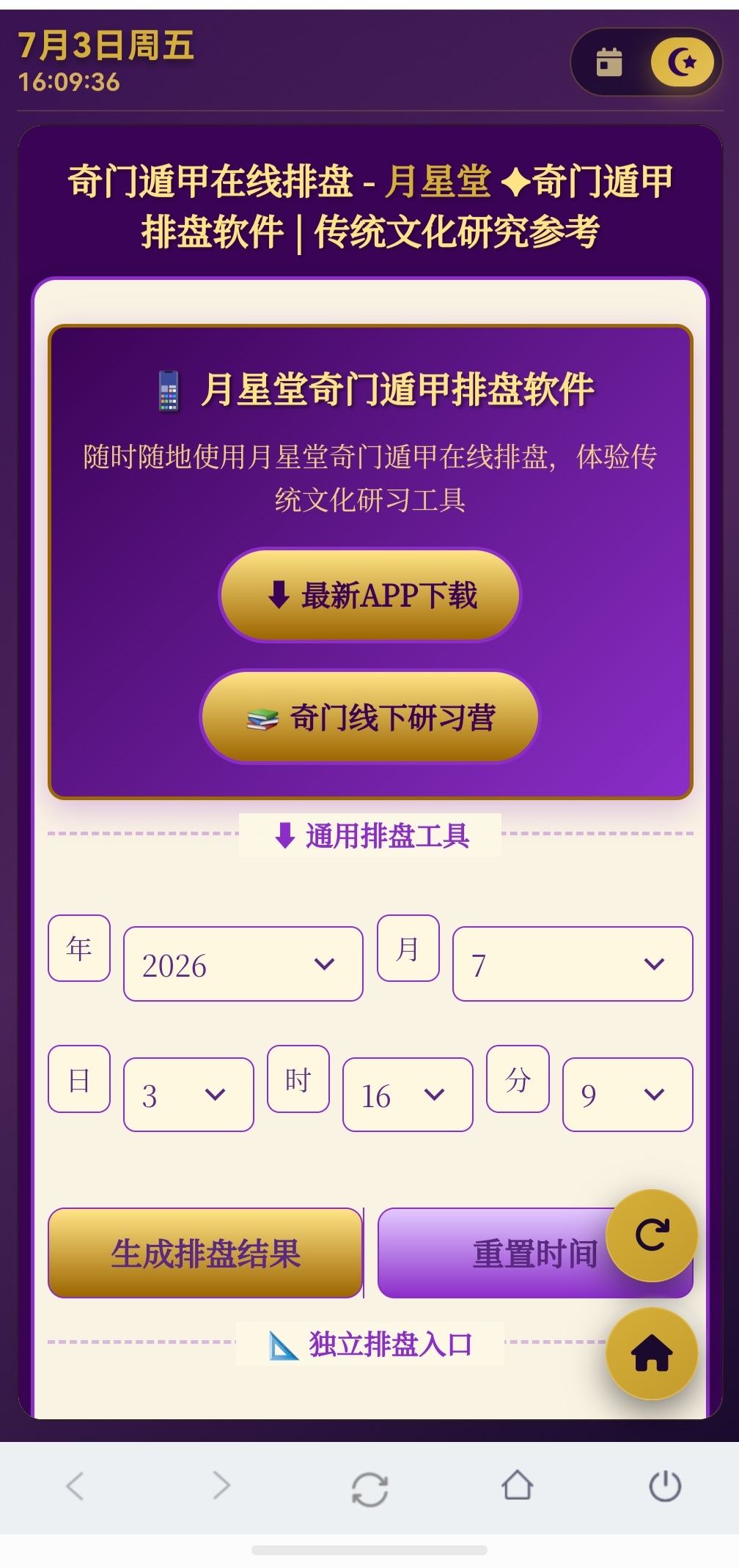Open browser home from the bottom bar
The width and height of the screenshot is (739, 1568).
pos(518,1485)
